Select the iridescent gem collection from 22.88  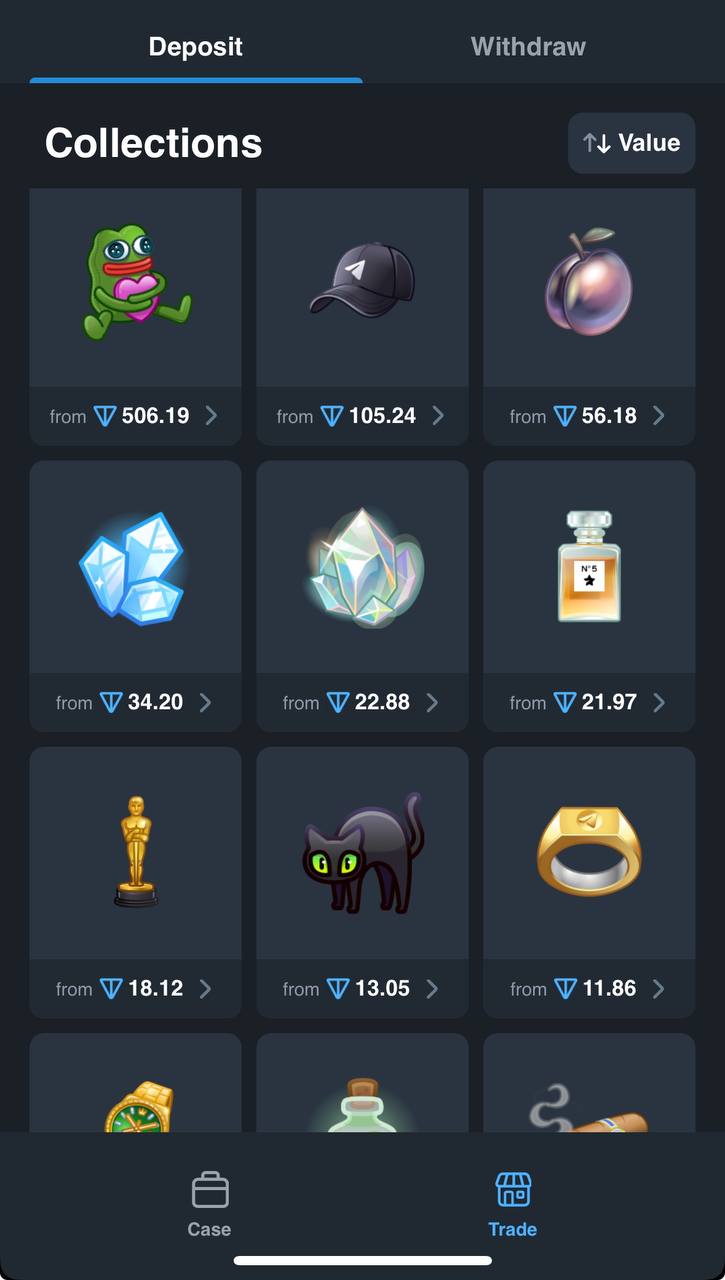click(x=362, y=595)
